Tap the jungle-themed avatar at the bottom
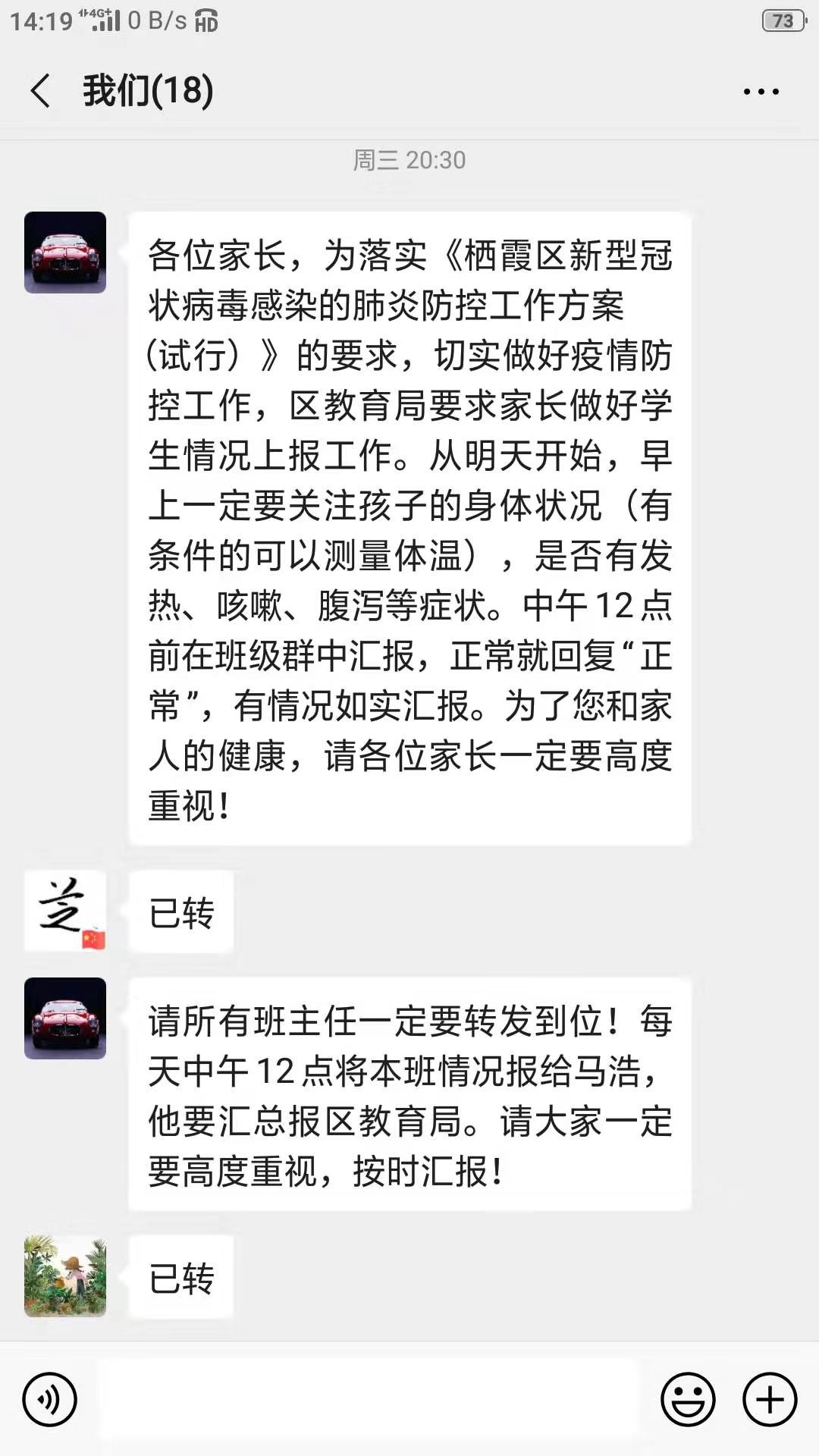This screenshot has height=1456, width=819. (65, 1278)
